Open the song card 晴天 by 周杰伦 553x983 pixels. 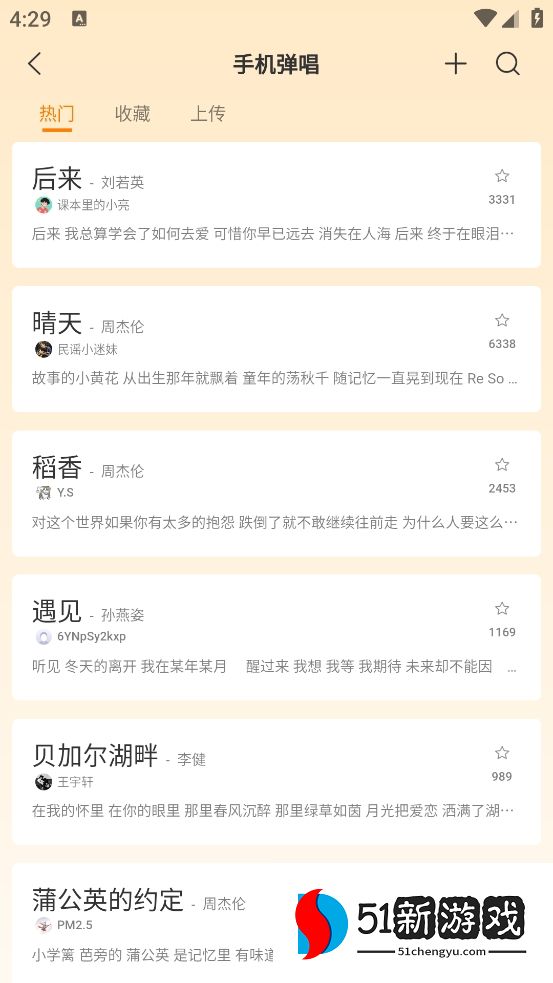276,349
